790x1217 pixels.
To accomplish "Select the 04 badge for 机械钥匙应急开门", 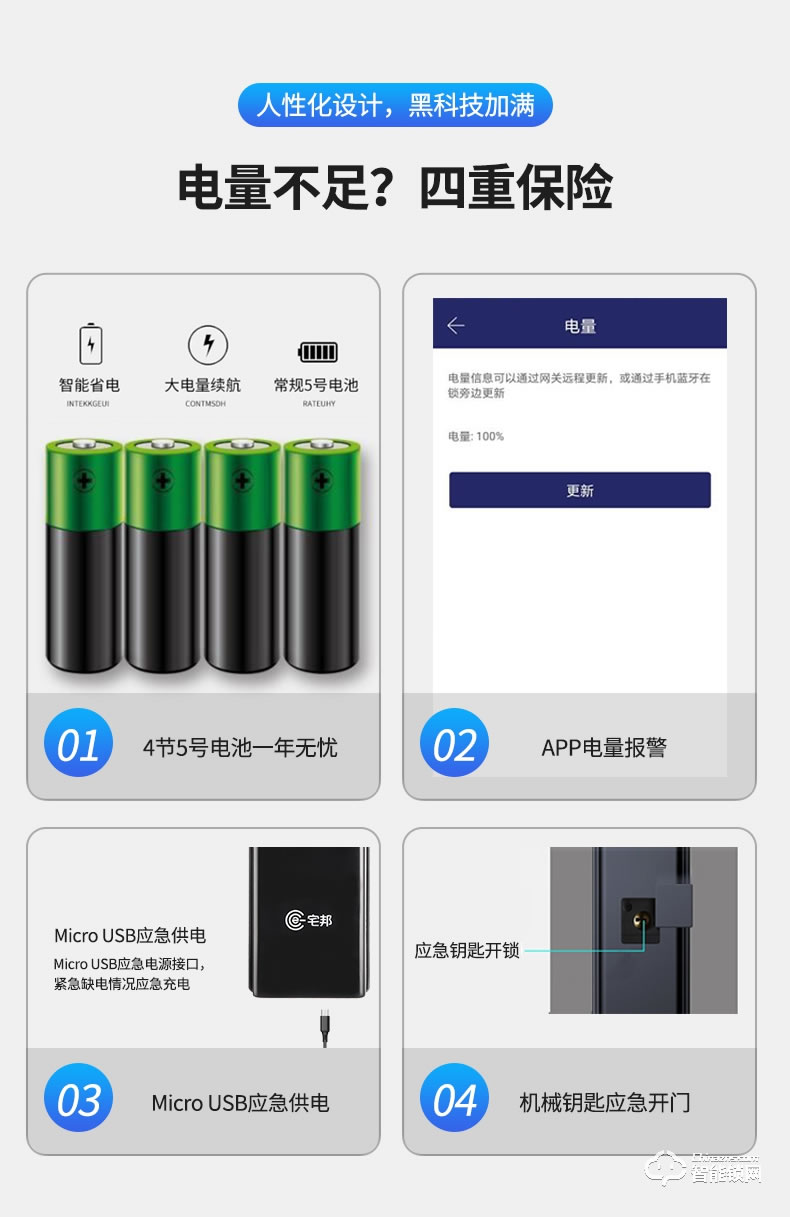I will [x=454, y=1098].
